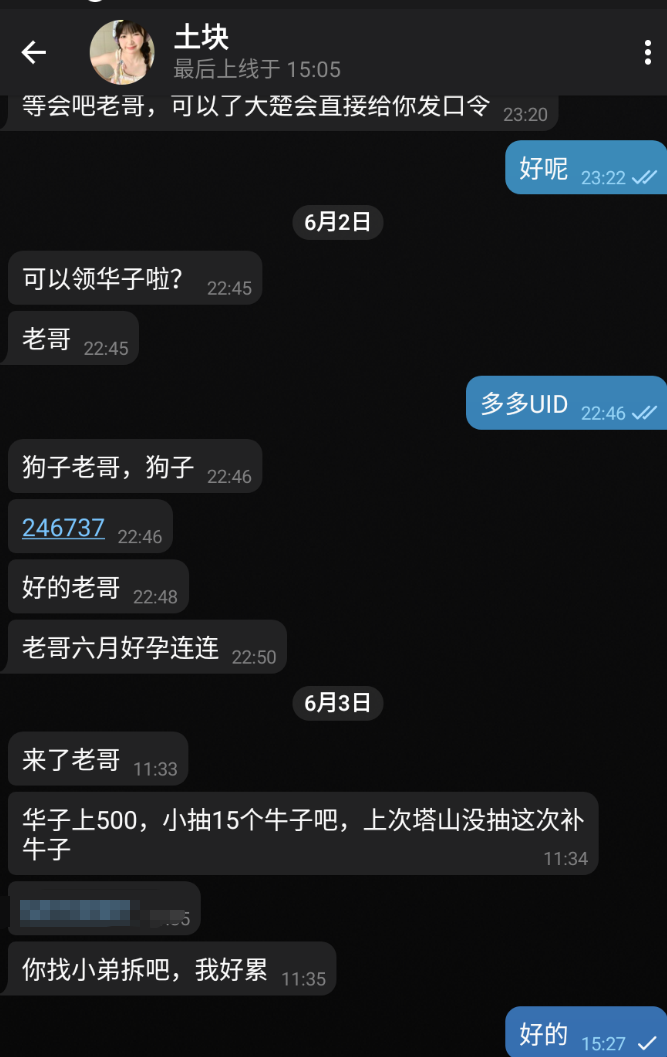Screen dimensions: 667x1057
Task: Open the three-dot overflow menu
Action: pos(648,52)
